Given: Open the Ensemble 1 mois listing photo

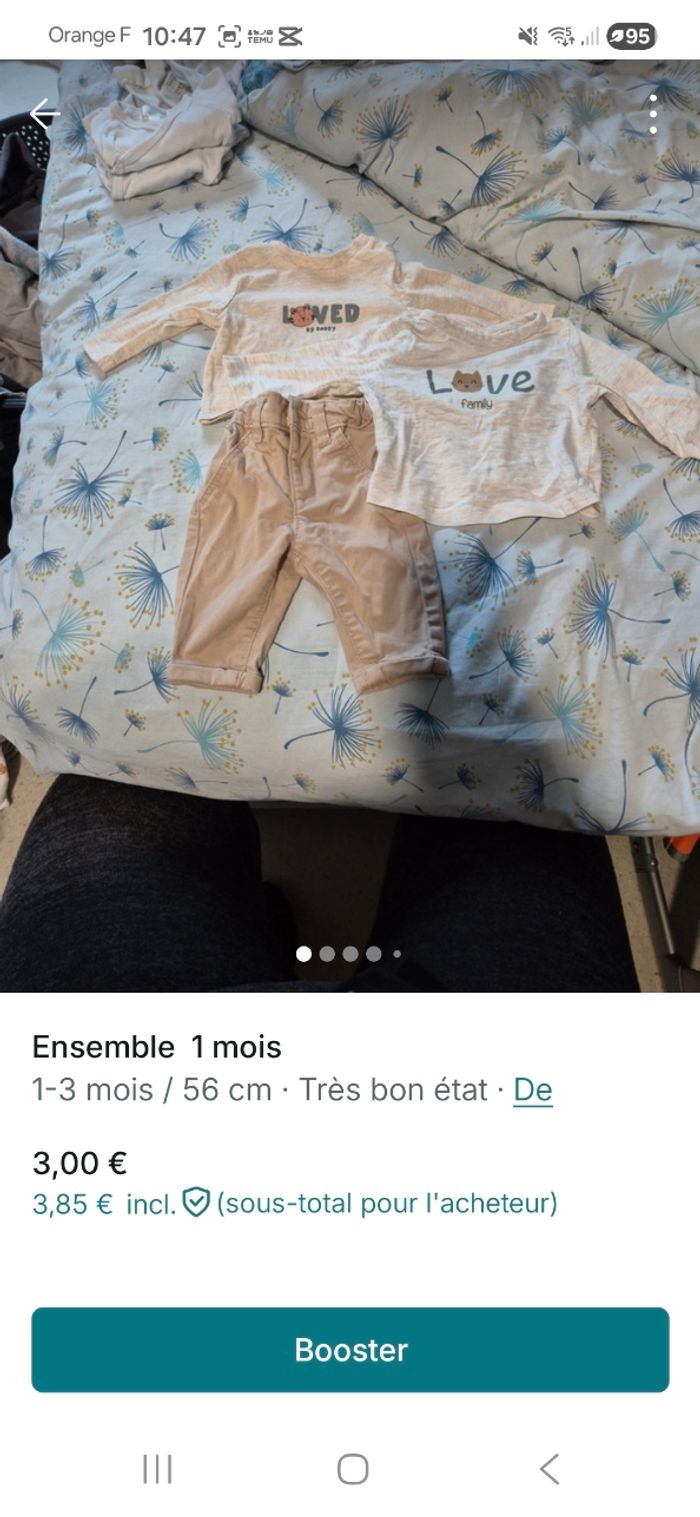Looking at the screenshot, I should (350, 500).
